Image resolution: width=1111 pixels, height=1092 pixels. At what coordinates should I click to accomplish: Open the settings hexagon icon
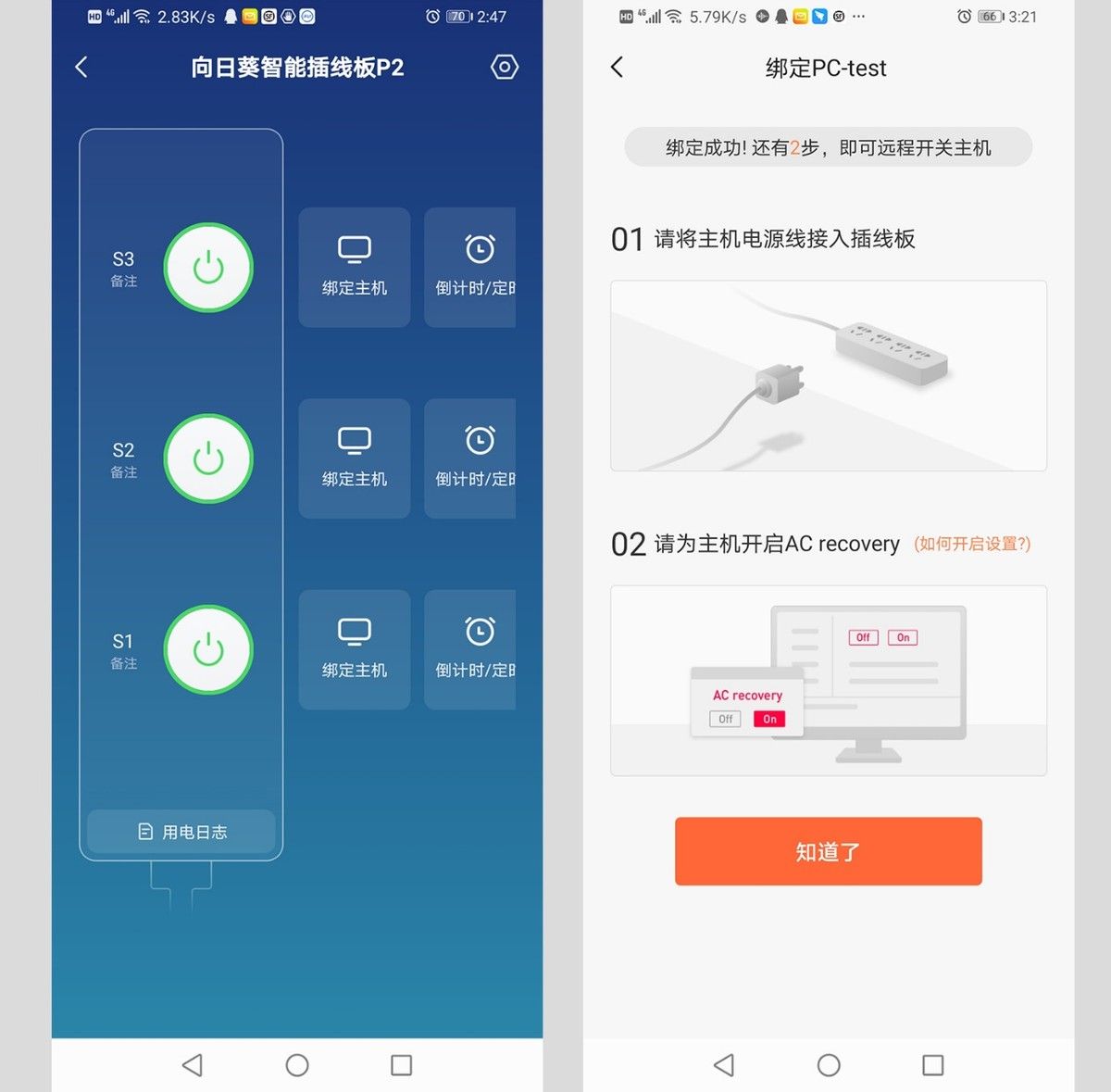point(504,67)
